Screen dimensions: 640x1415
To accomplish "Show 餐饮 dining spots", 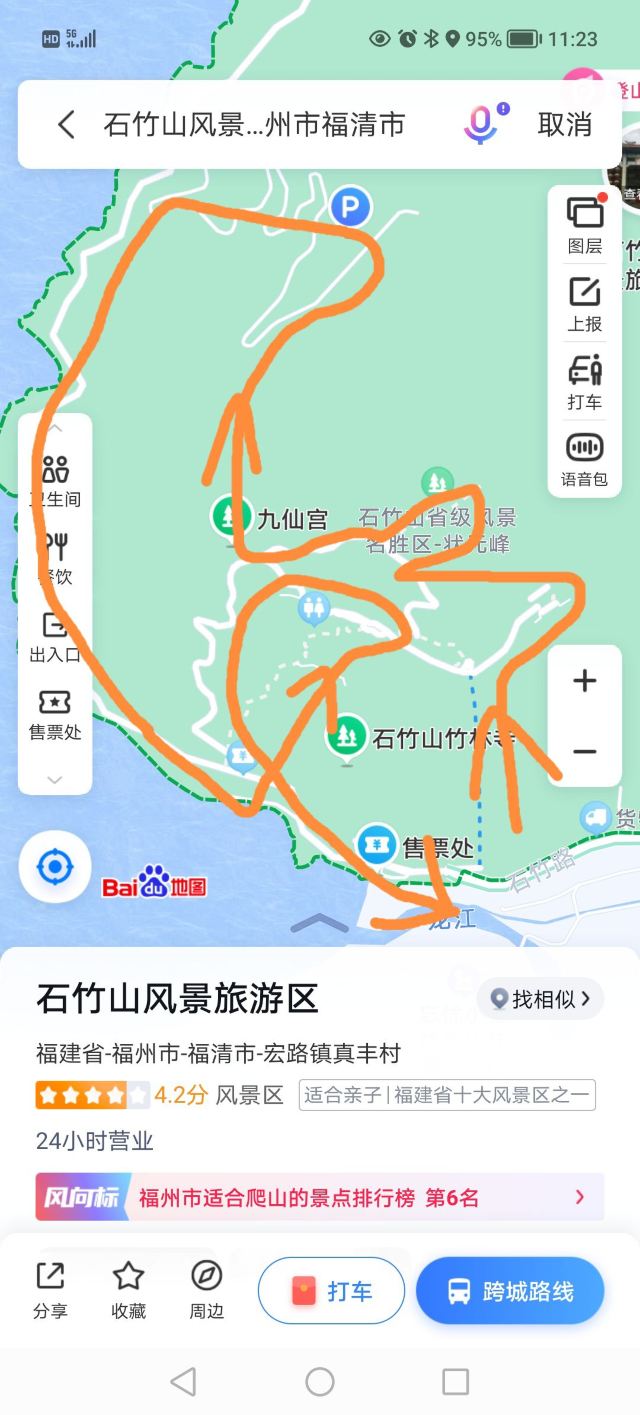I will point(56,558).
